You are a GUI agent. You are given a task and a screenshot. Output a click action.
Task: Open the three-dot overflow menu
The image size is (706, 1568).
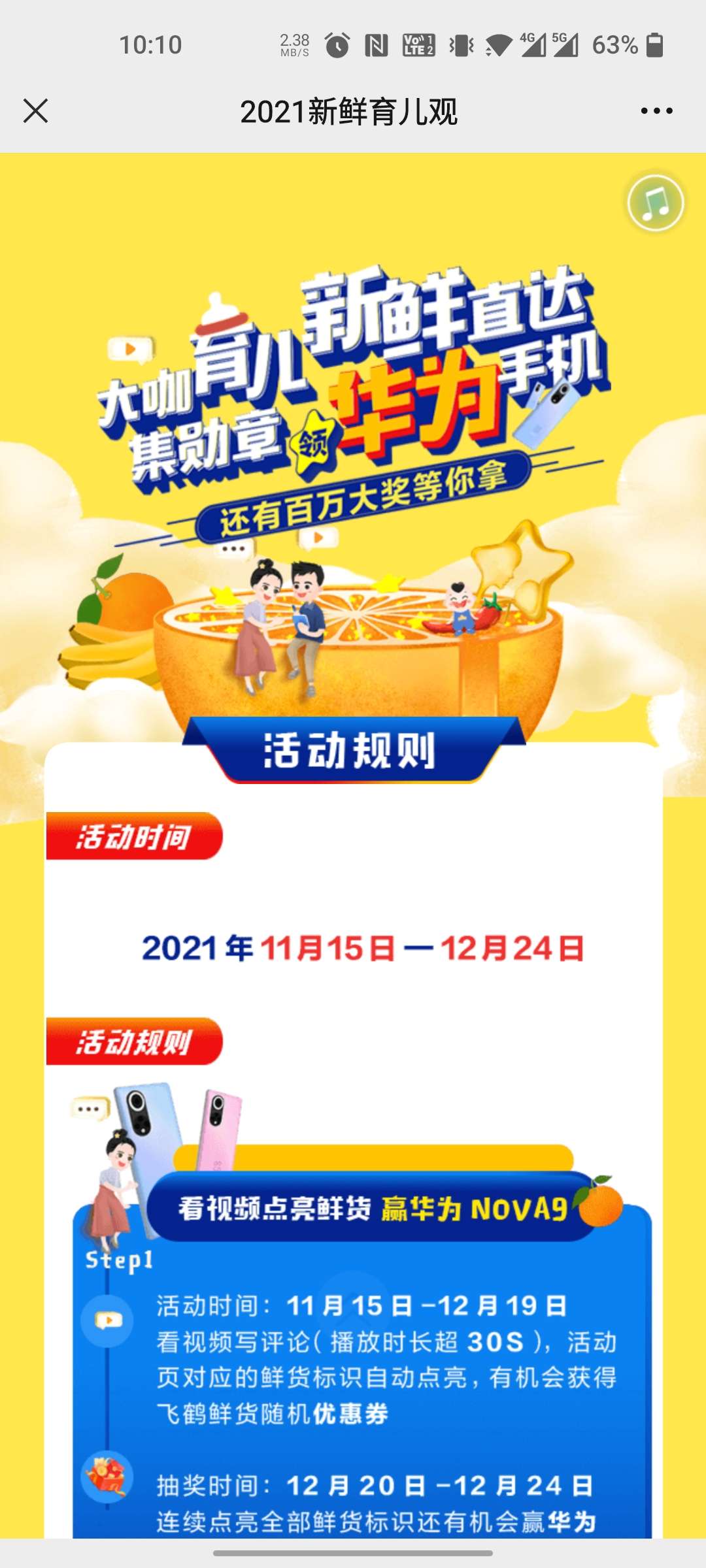656,111
